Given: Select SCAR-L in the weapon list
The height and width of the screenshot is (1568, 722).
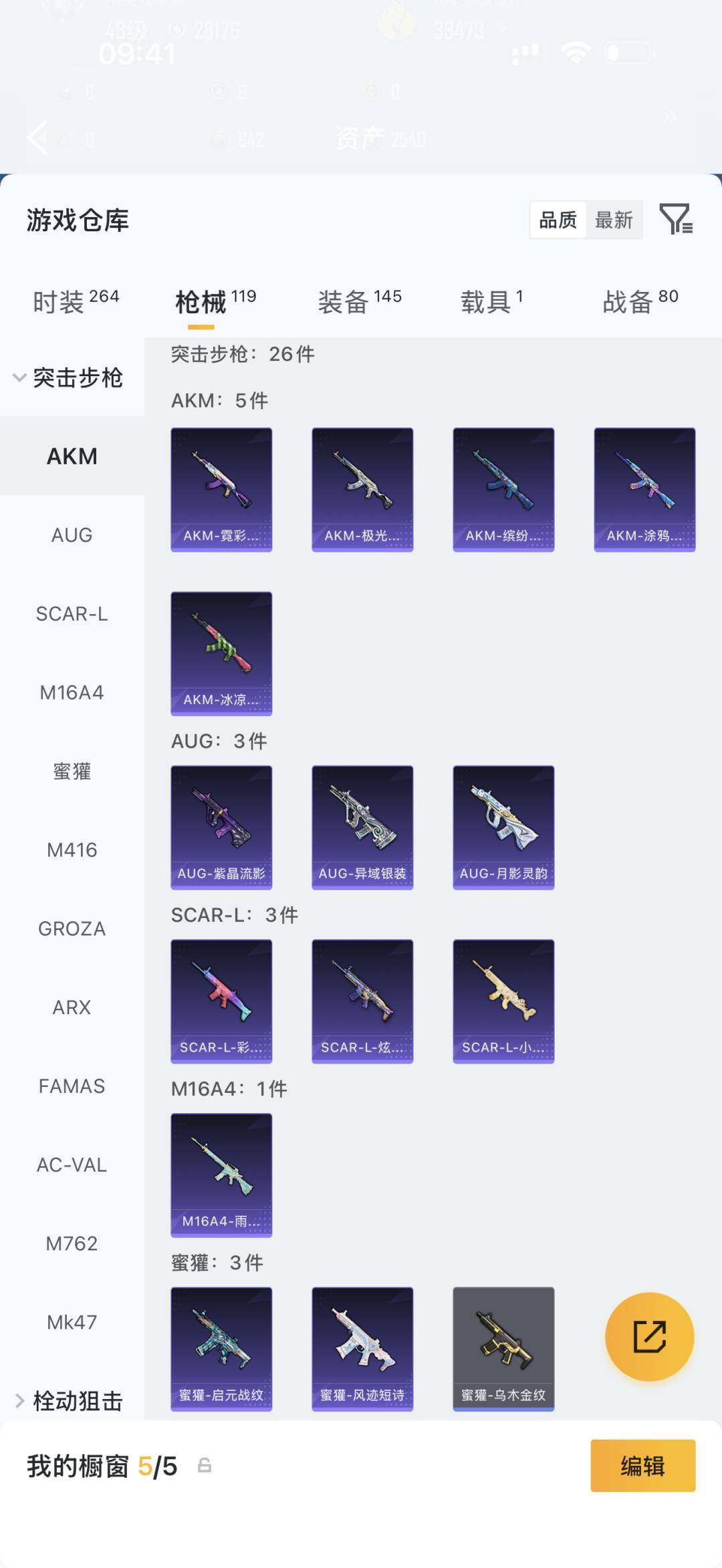Looking at the screenshot, I should [x=72, y=614].
